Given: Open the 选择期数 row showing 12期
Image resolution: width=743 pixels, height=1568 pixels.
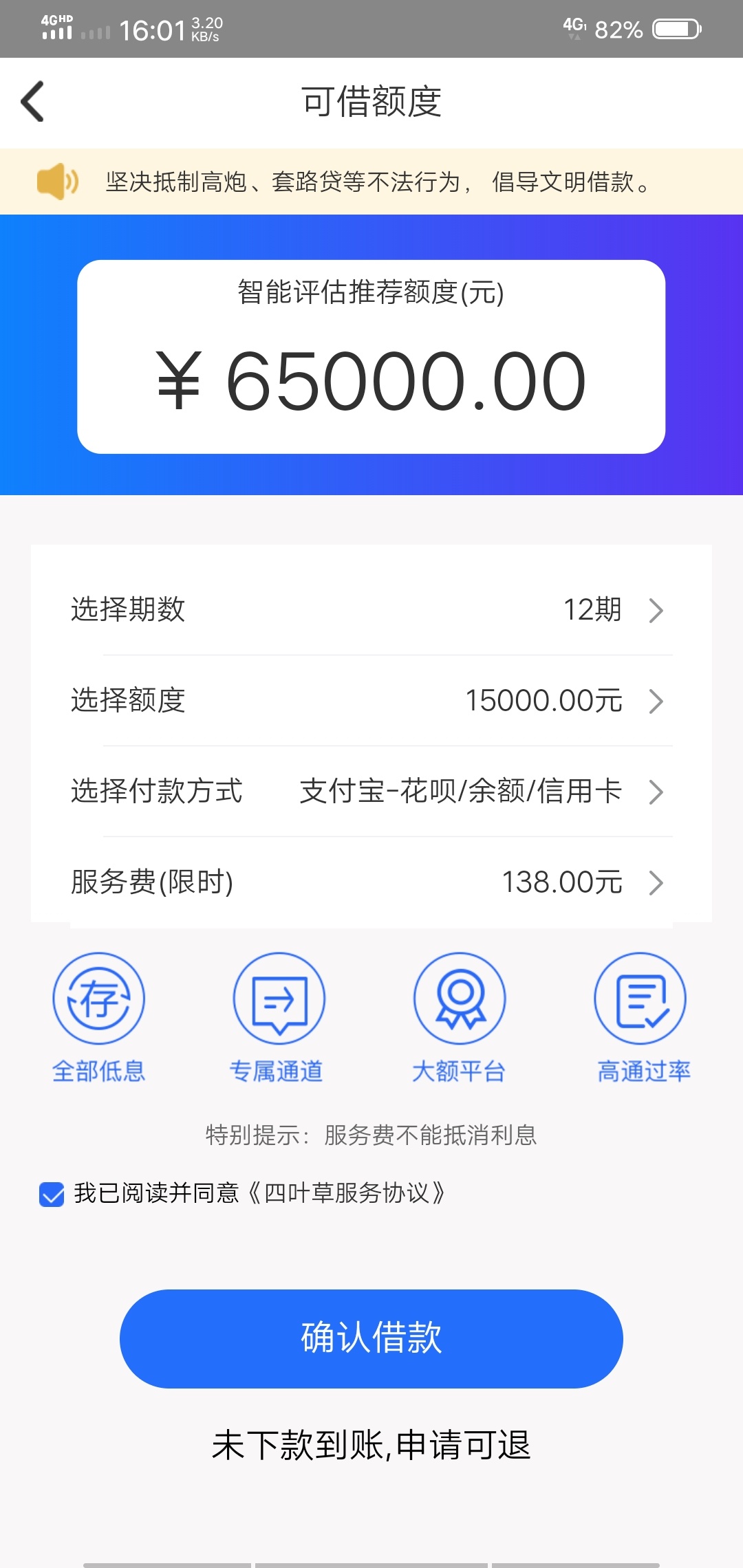Looking at the screenshot, I should 371,609.
